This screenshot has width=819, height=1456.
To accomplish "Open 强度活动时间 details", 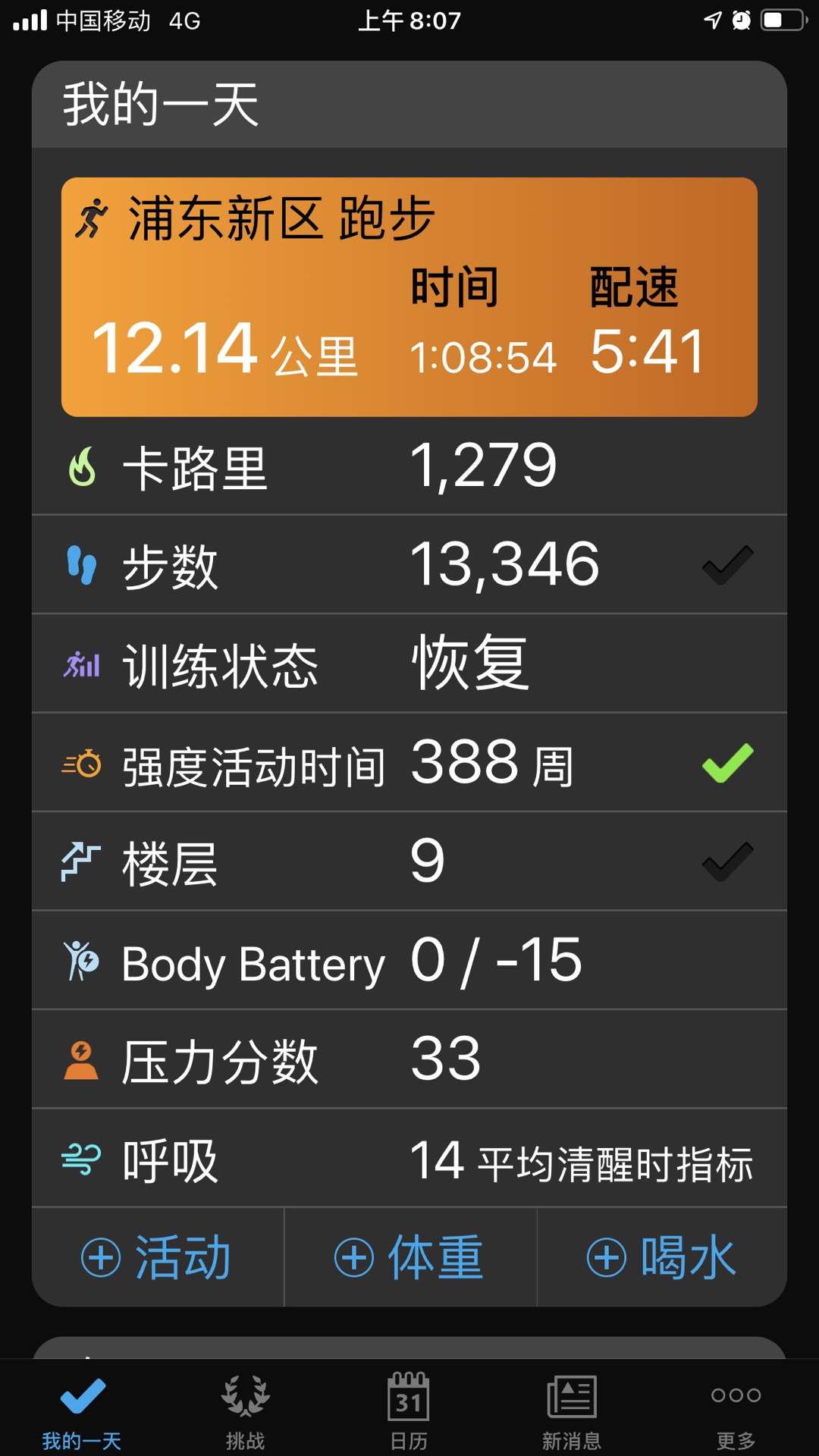I will click(409, 762).
